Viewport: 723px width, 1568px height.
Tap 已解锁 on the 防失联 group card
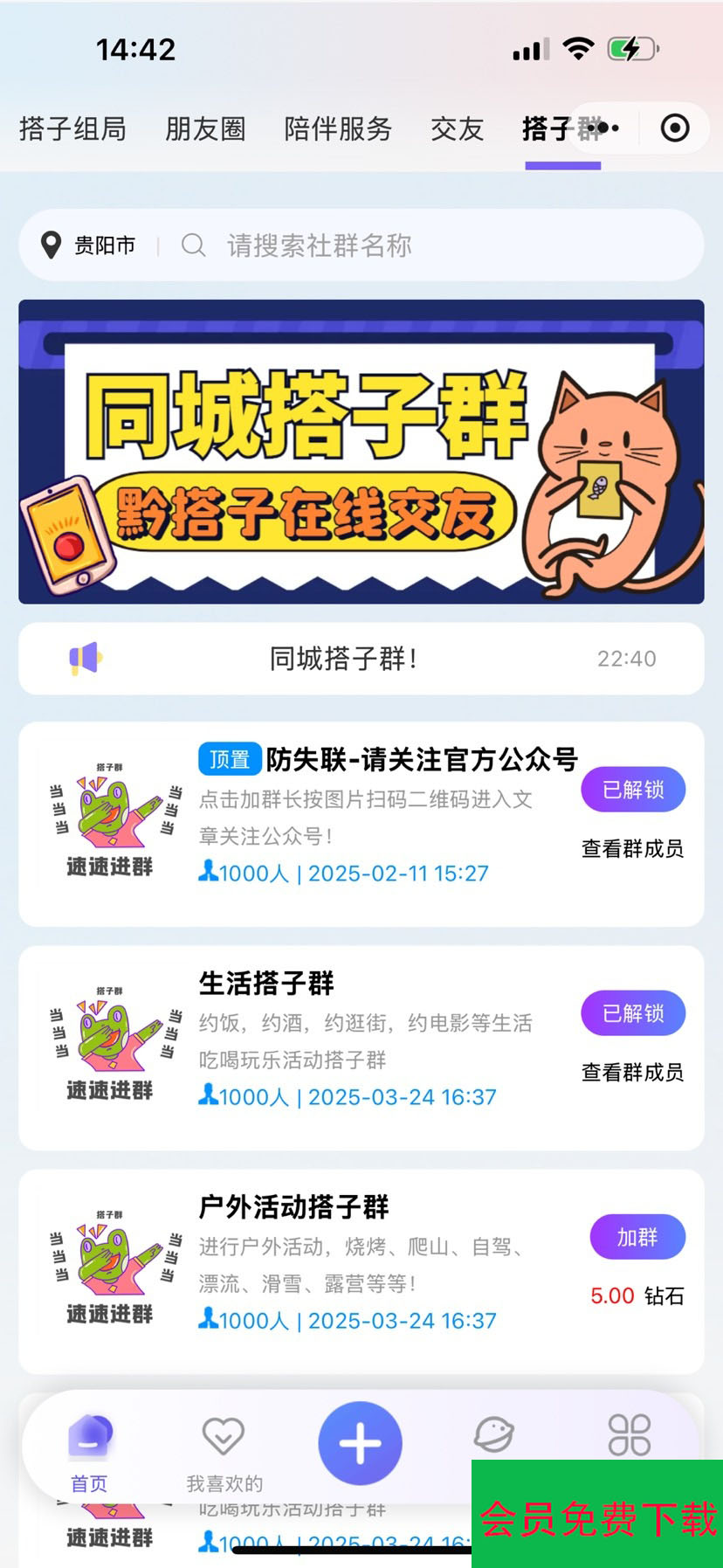coord(633,790)
